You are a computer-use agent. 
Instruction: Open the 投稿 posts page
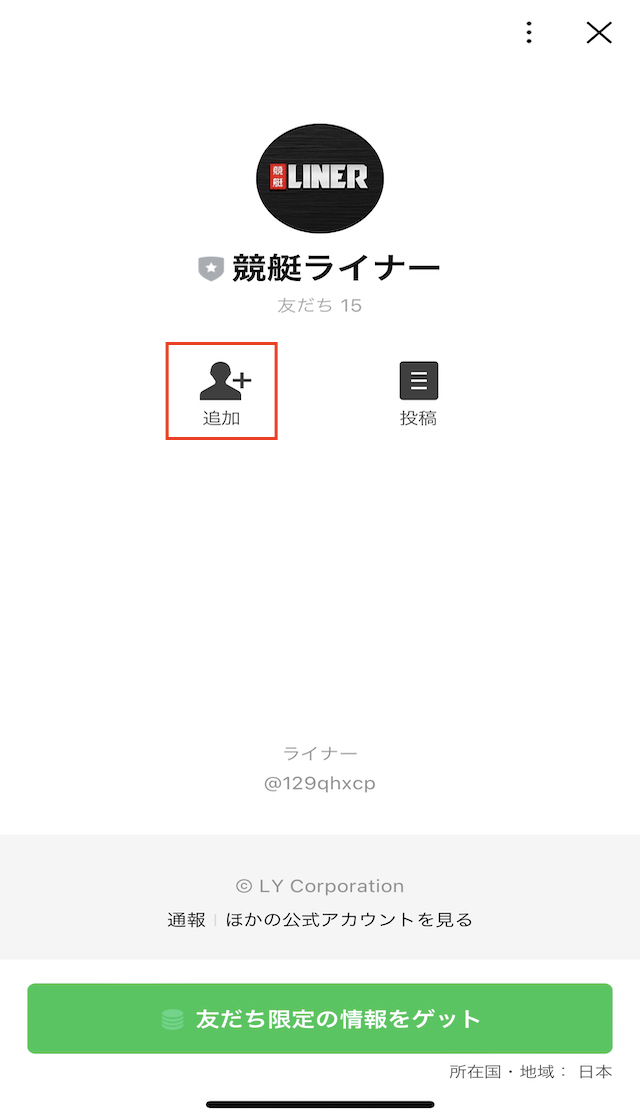click(x=419, y=394)
